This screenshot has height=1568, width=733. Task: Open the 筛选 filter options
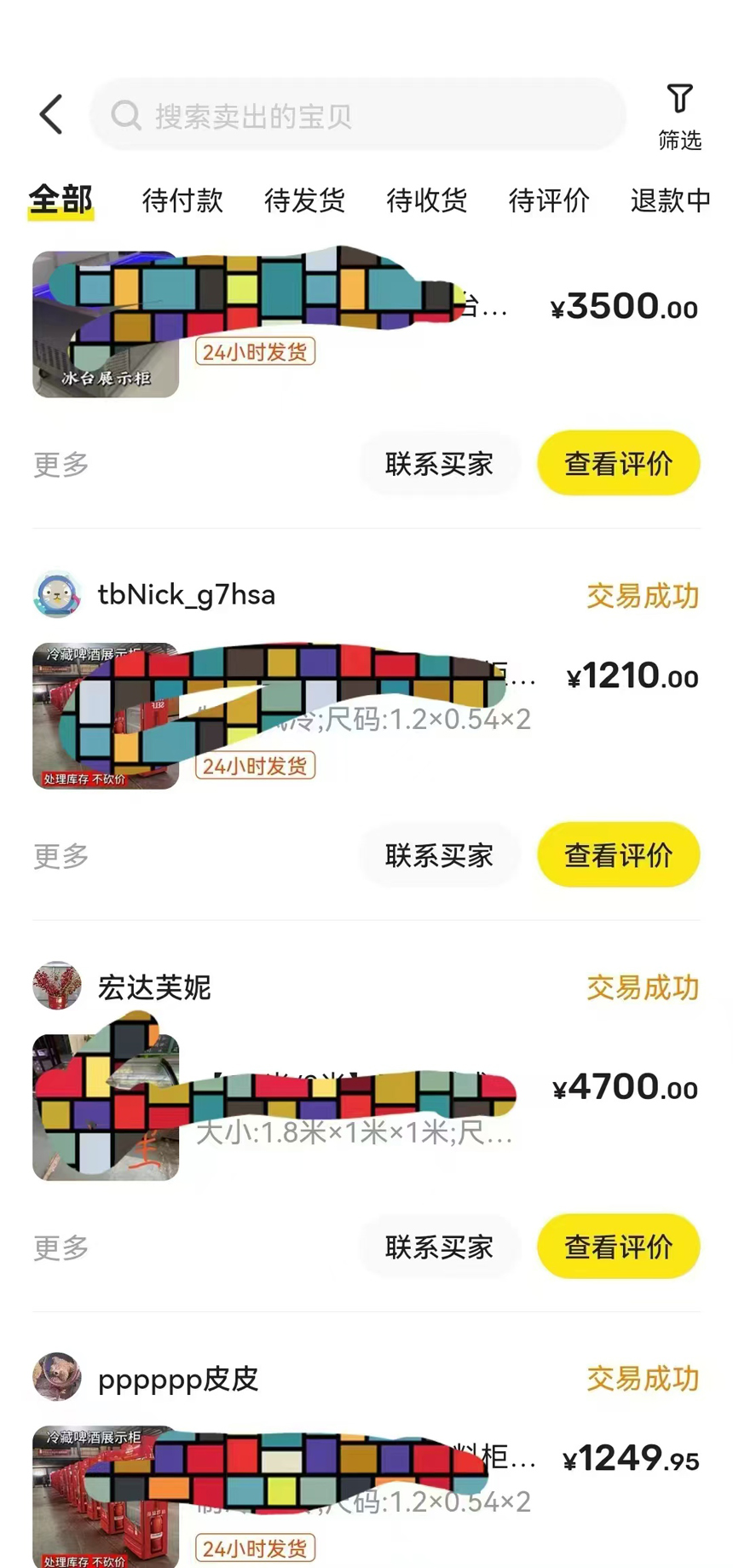point(679,116)
